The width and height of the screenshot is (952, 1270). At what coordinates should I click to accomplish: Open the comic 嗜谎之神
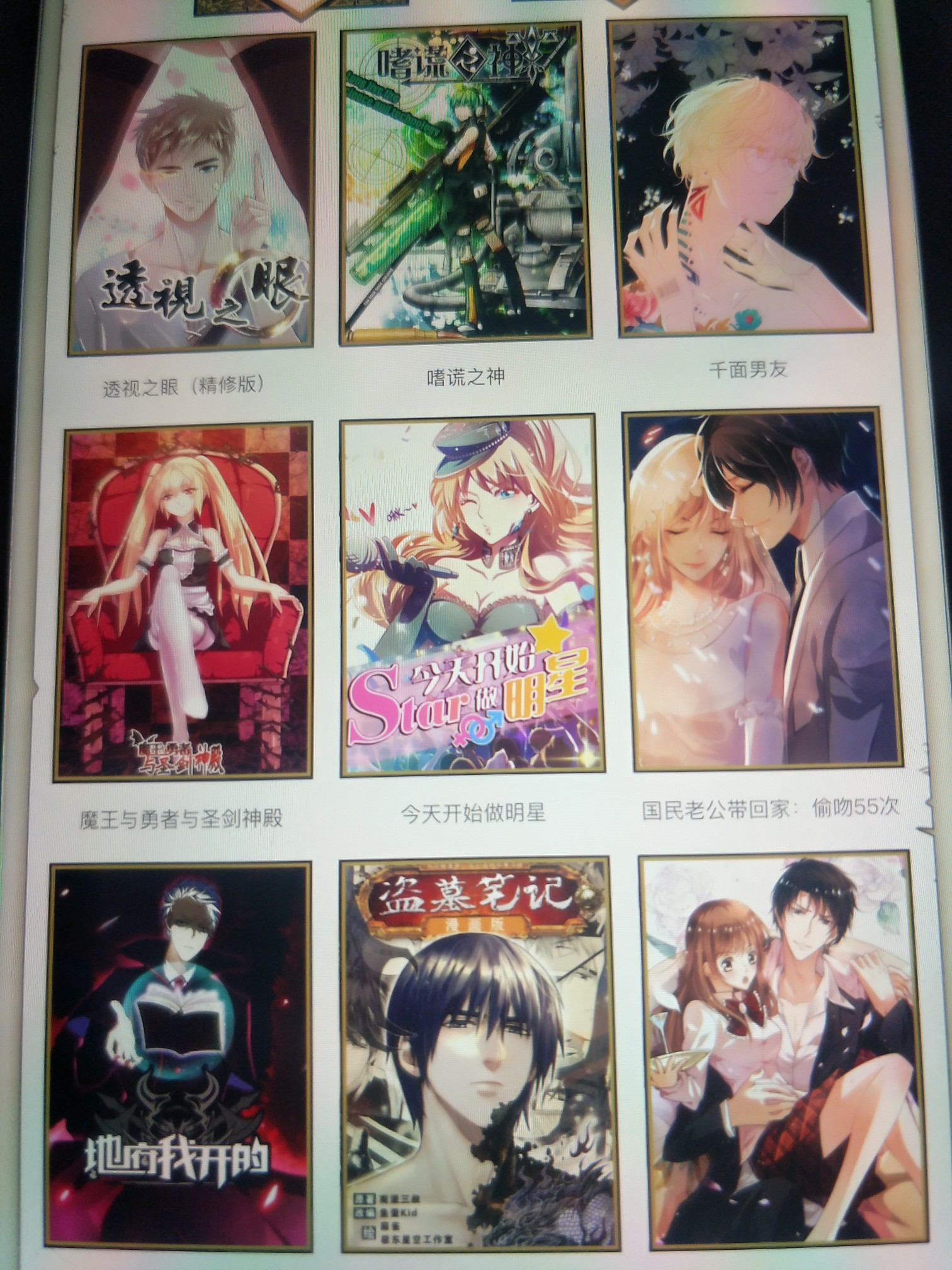click(465, 184)
